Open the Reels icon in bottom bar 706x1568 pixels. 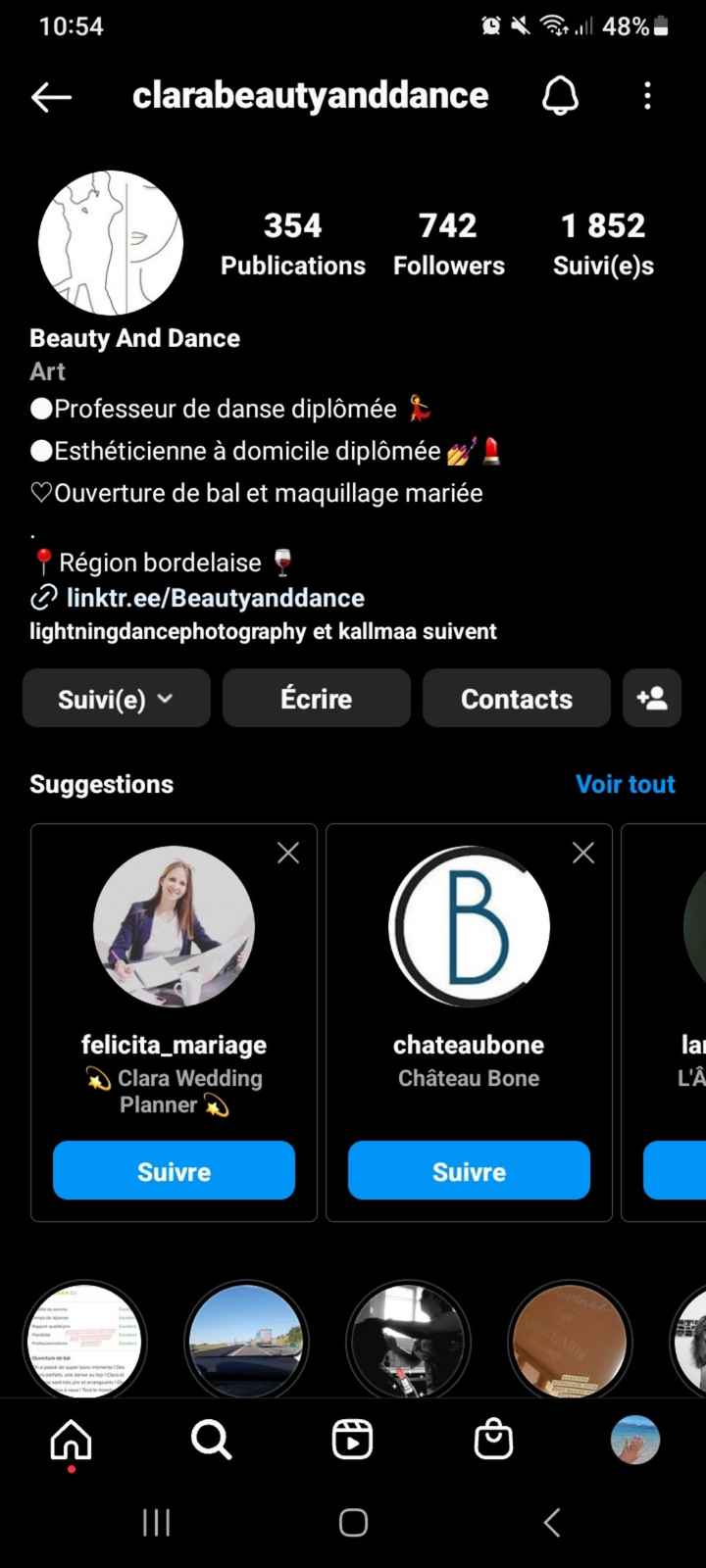click(353, 1440)
